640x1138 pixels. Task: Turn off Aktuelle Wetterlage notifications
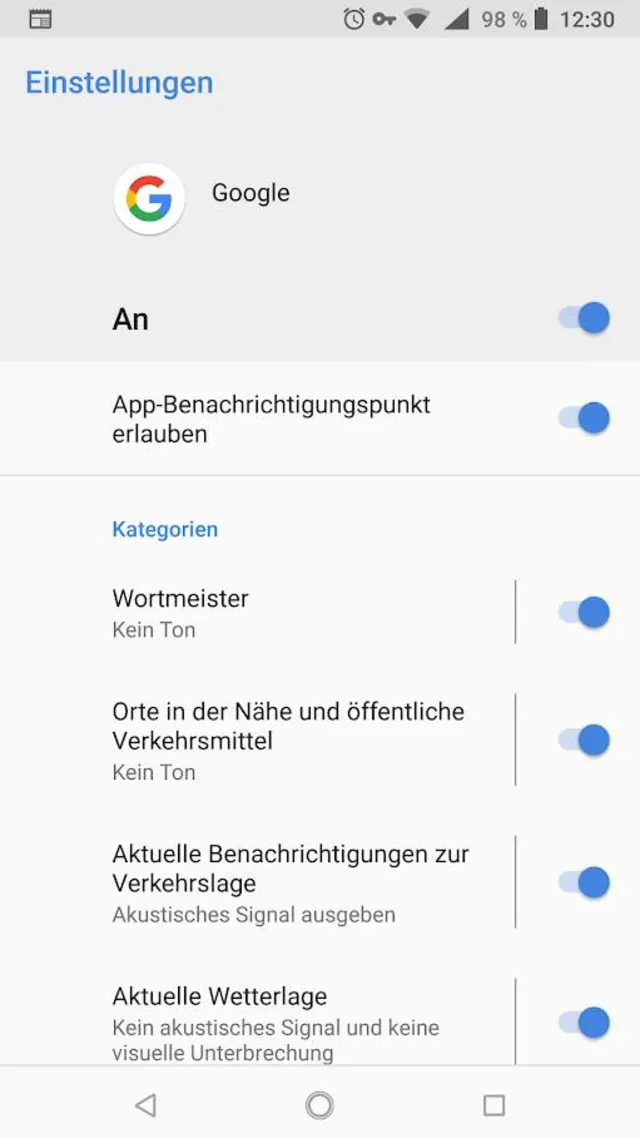click(584, 1022)
